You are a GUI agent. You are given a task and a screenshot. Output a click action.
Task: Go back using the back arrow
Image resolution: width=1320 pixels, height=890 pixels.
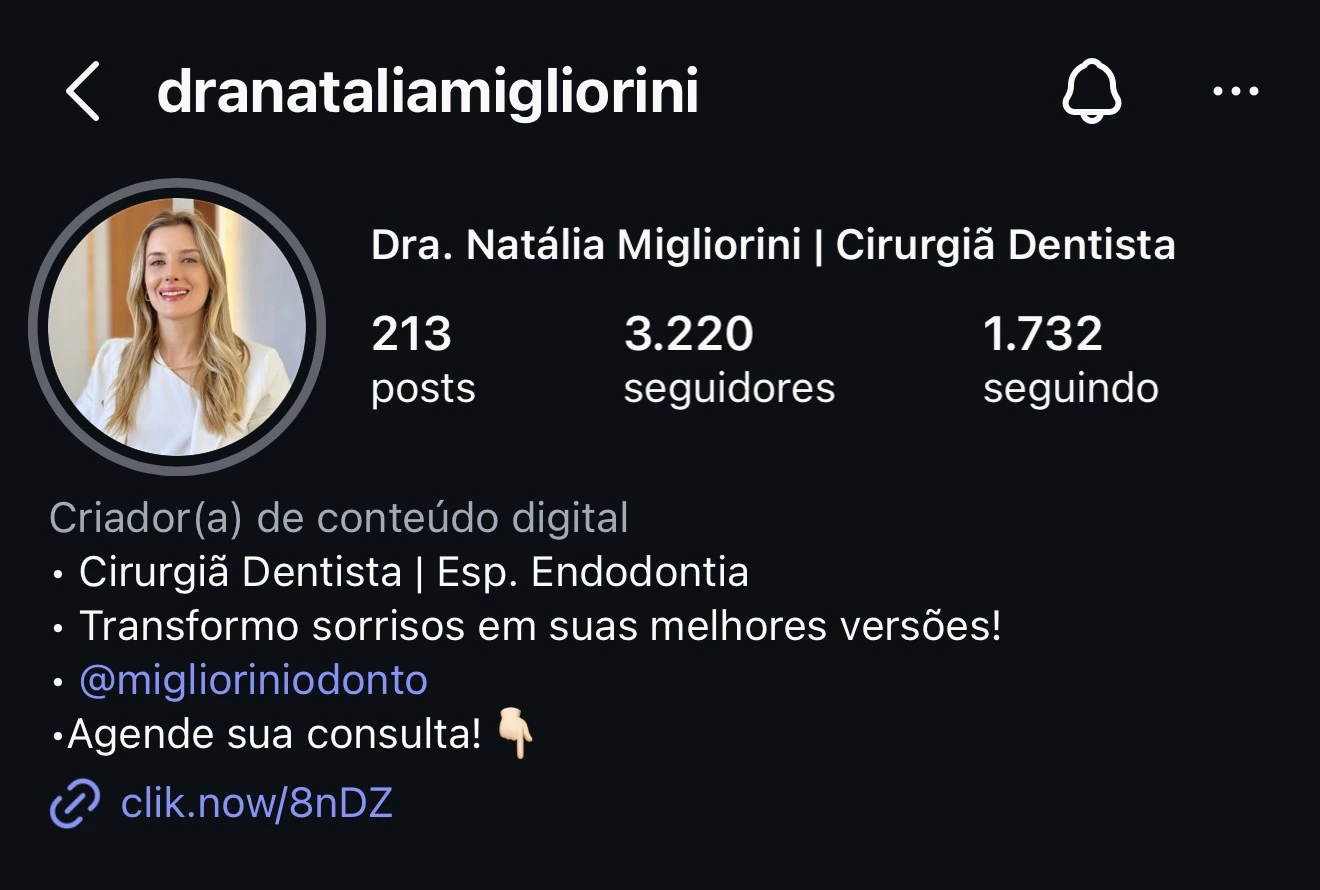83,92
